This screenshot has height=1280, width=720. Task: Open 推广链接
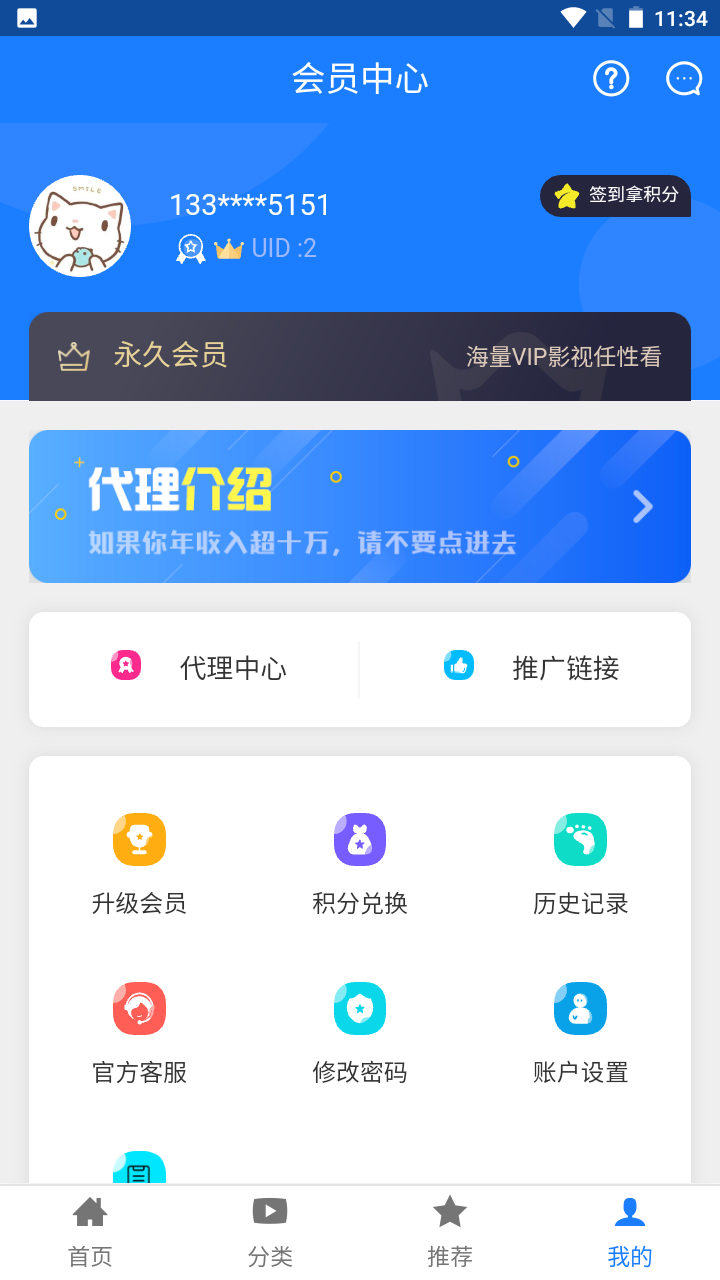point(532,668)
